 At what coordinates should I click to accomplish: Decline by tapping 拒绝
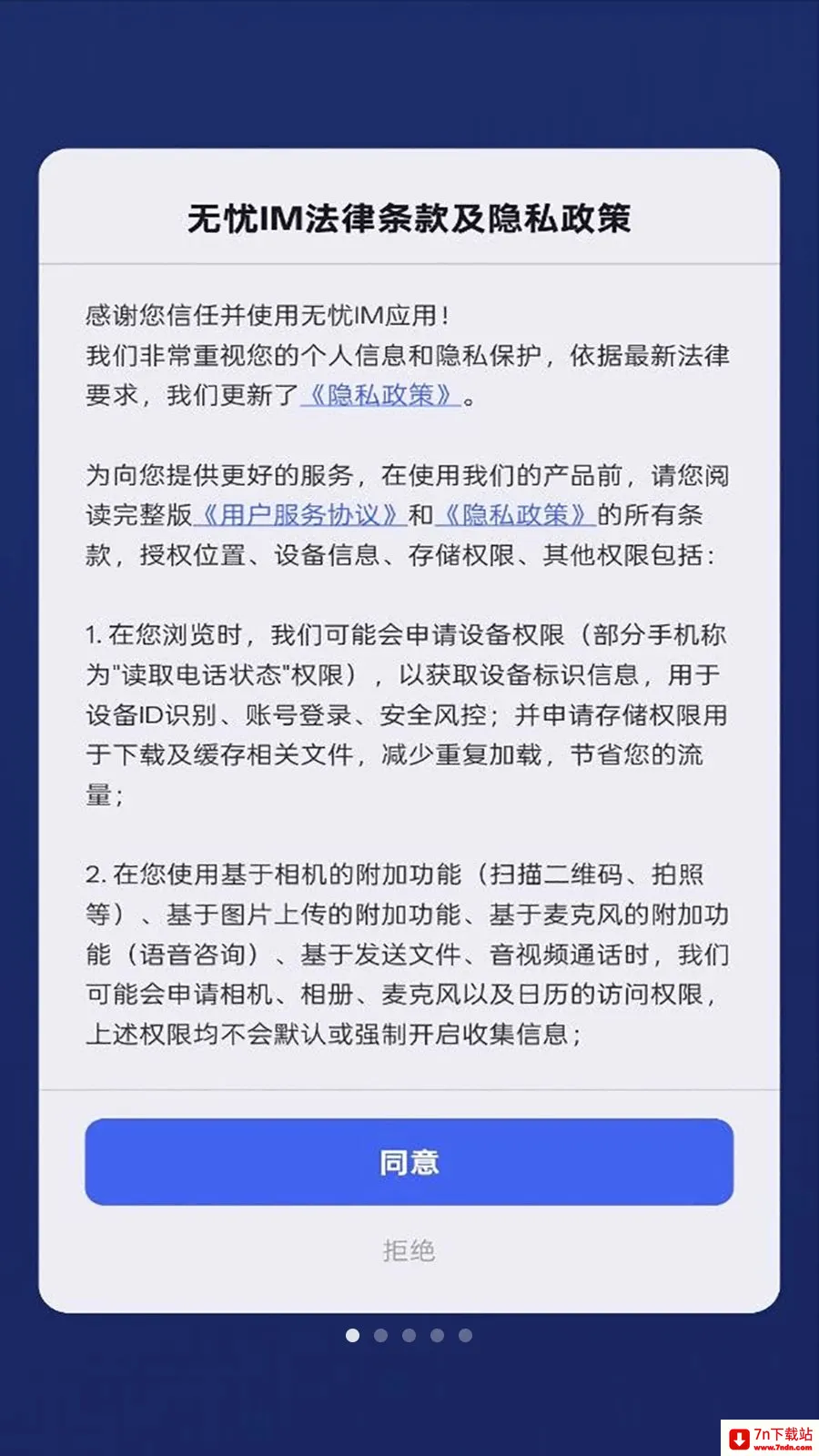(x=409, y=1250)
